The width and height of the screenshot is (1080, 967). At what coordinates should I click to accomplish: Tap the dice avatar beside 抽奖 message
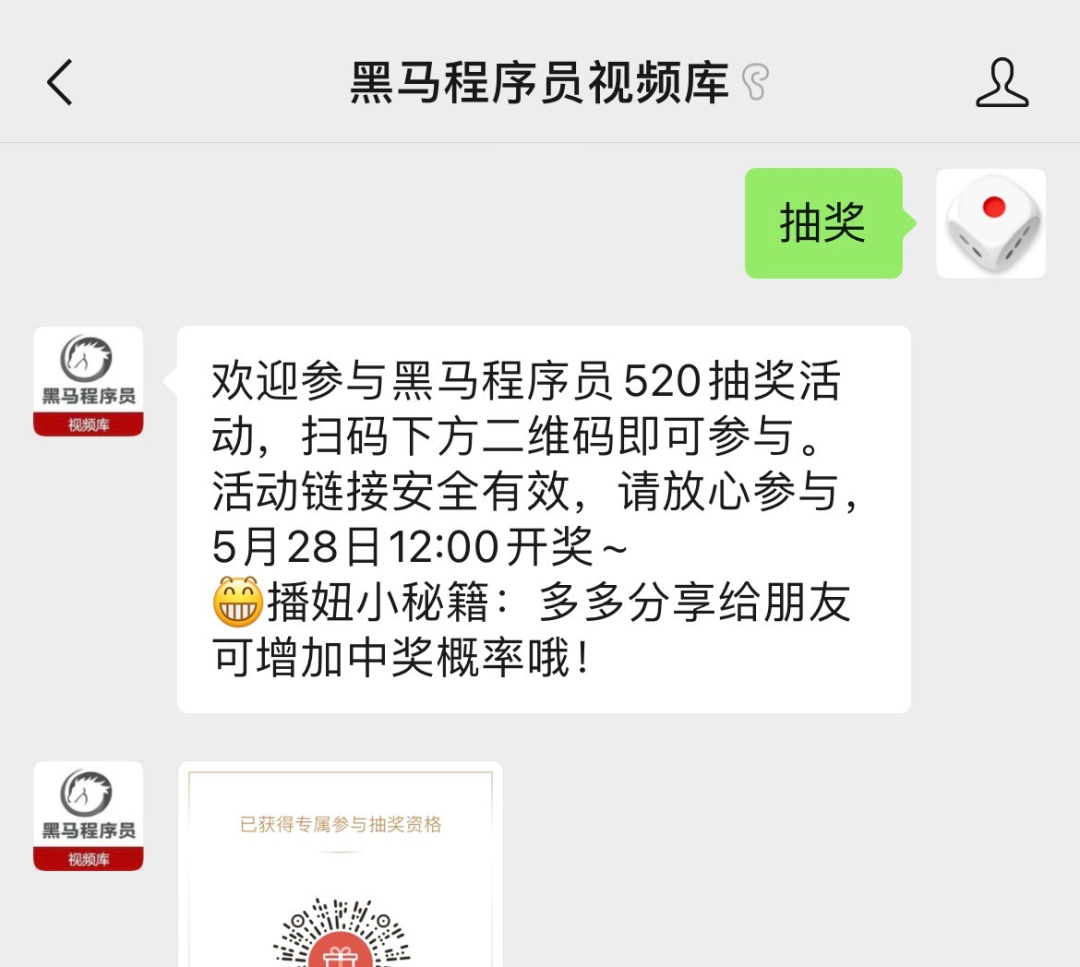990,223
